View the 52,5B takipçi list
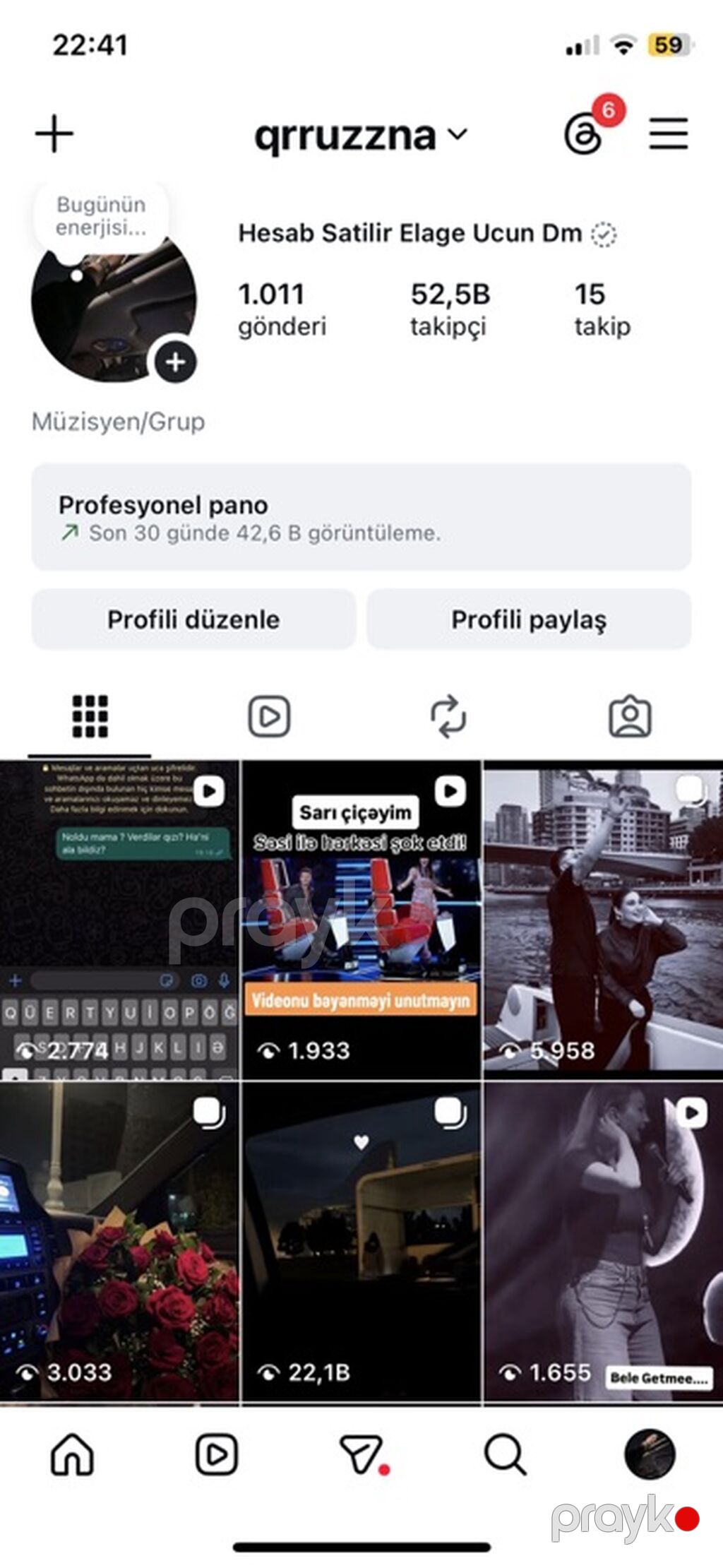Image resolution: width=723 pixels, height=1568 pixels. tap(450, 309)
